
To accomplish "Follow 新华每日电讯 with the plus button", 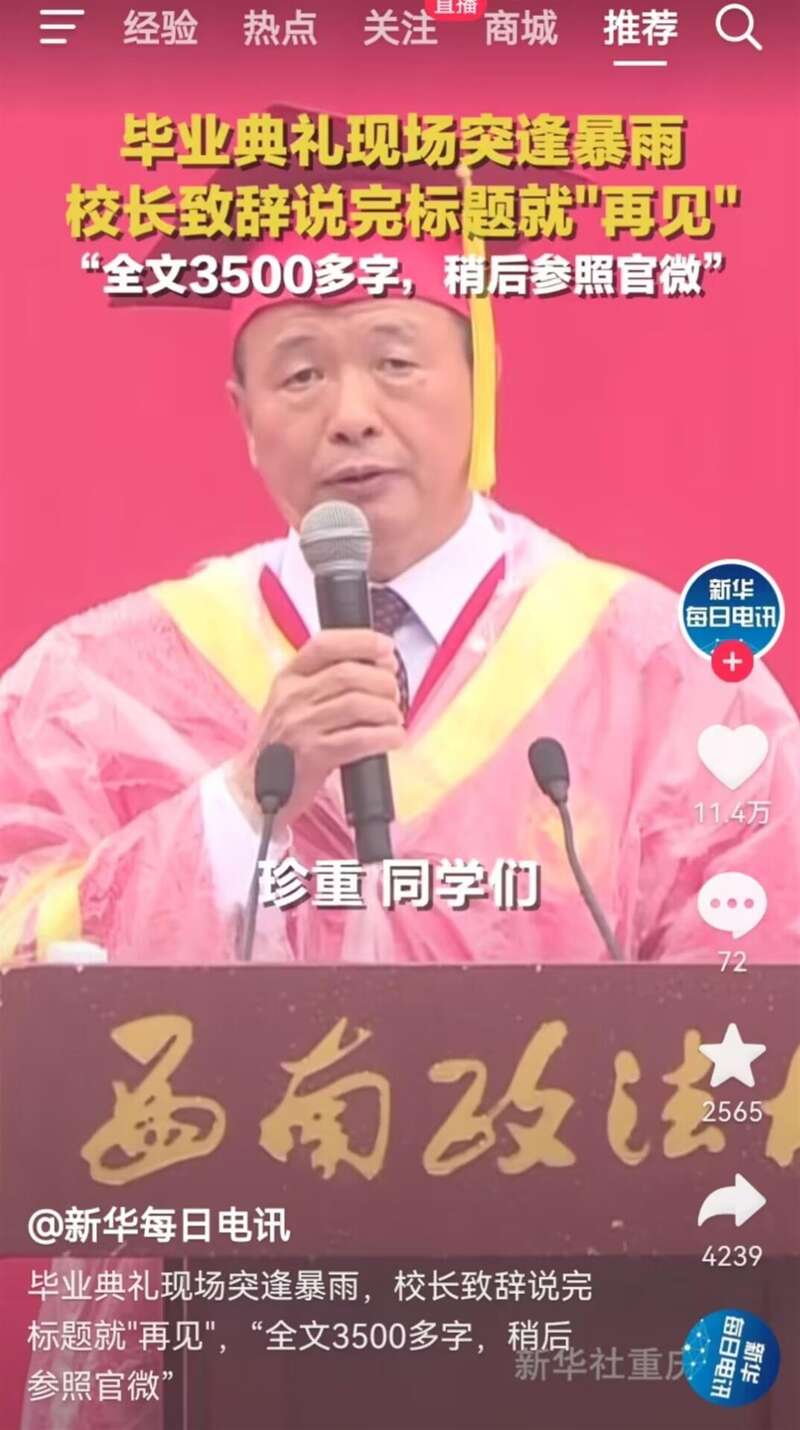I will point(732,662).
